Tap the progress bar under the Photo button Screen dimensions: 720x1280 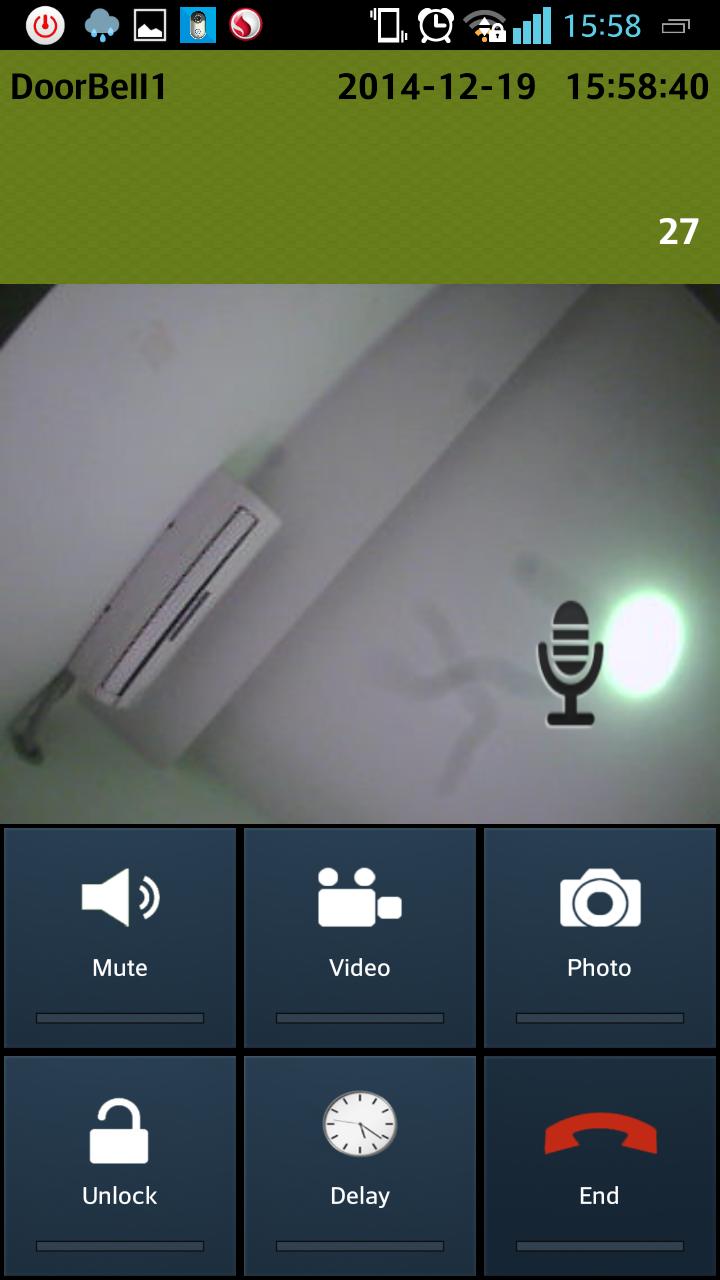click(x=599, y=1016)
